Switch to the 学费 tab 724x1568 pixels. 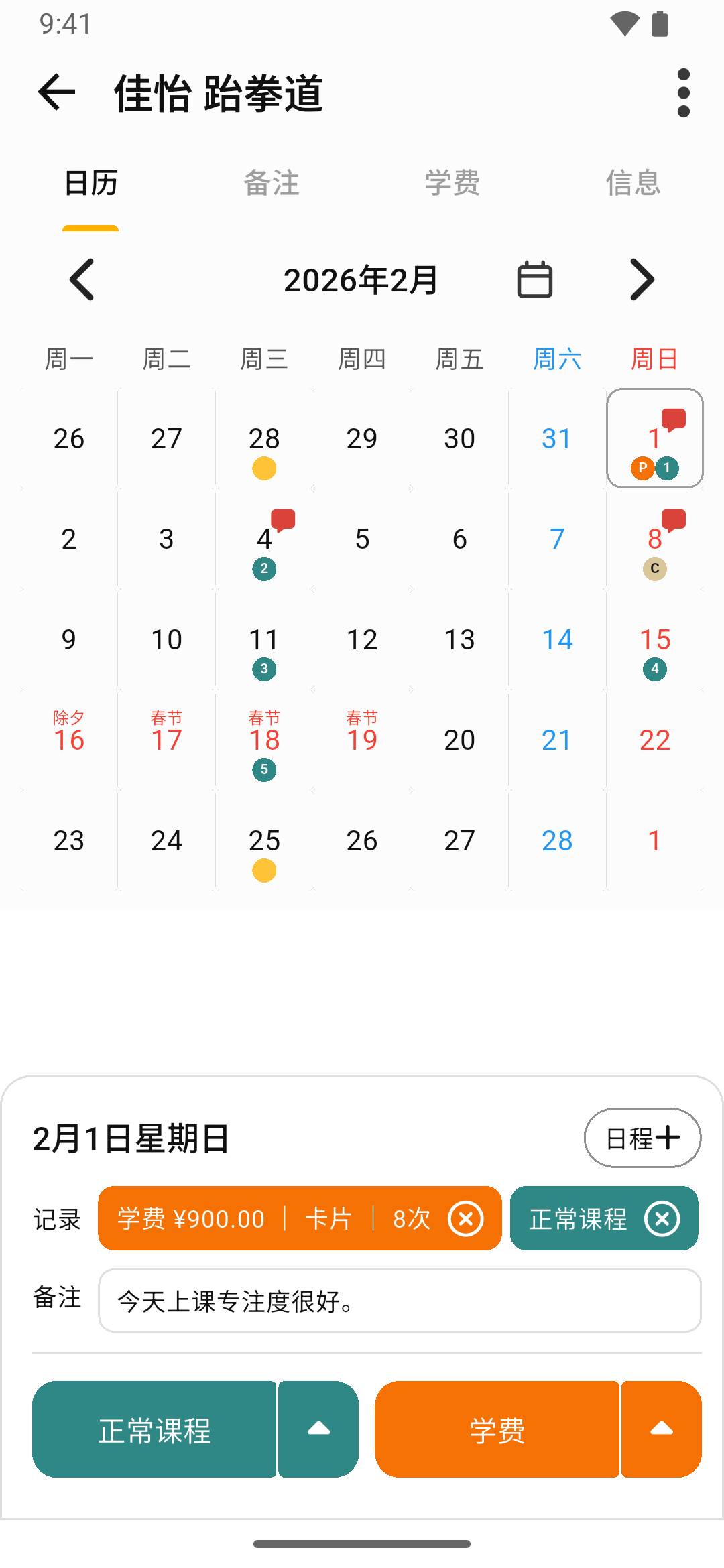click(x=452, y=183)
